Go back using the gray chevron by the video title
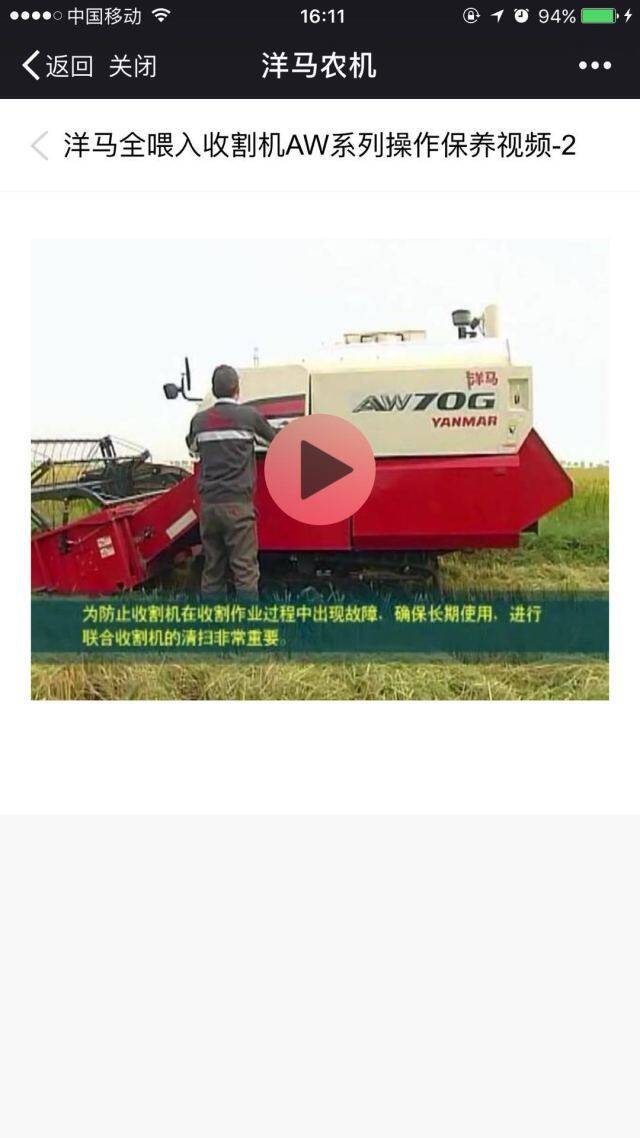Screen dimensions: 640x1138 tap(39, 146)
